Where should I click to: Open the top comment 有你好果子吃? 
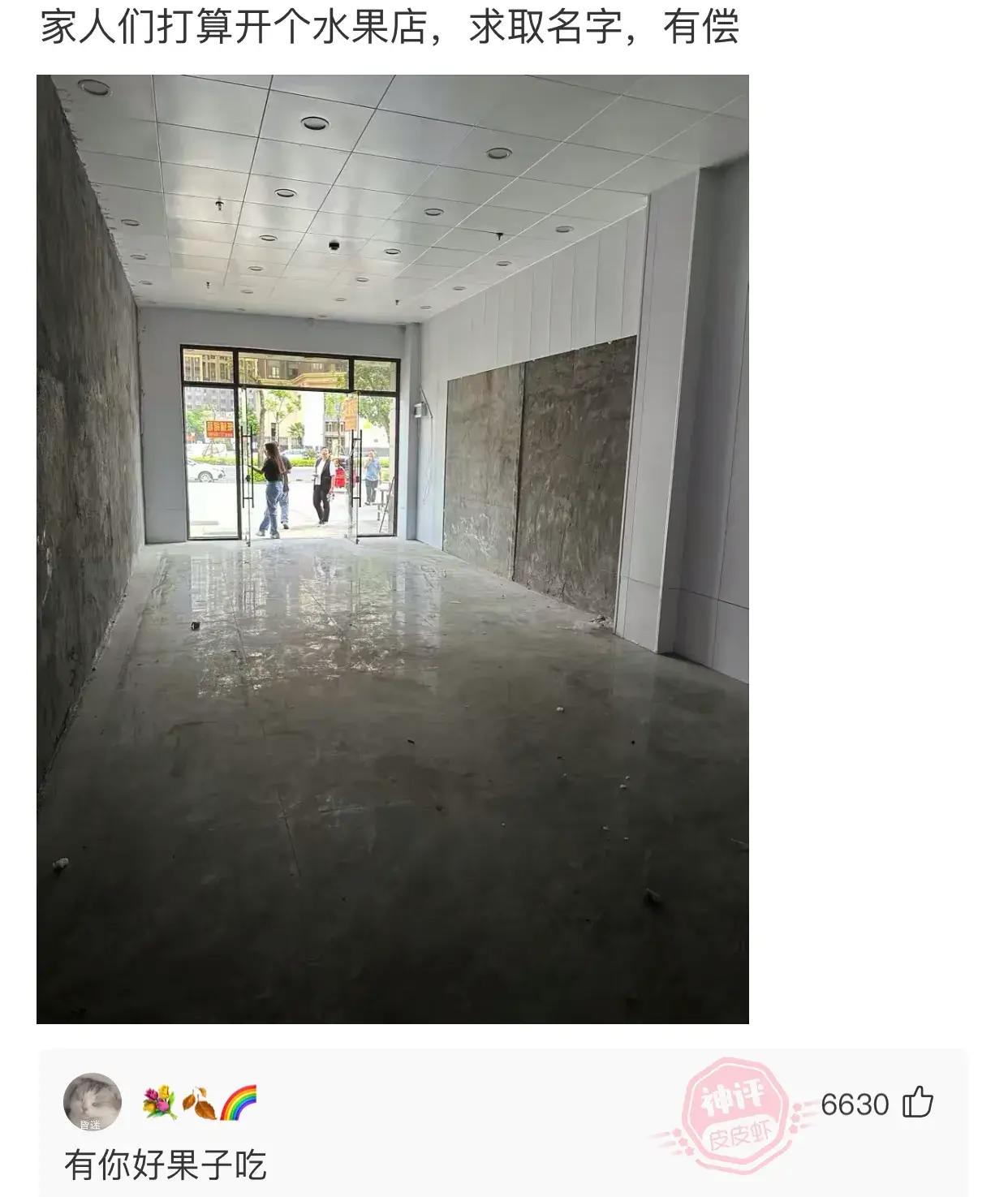click(x=166, y=1165)
